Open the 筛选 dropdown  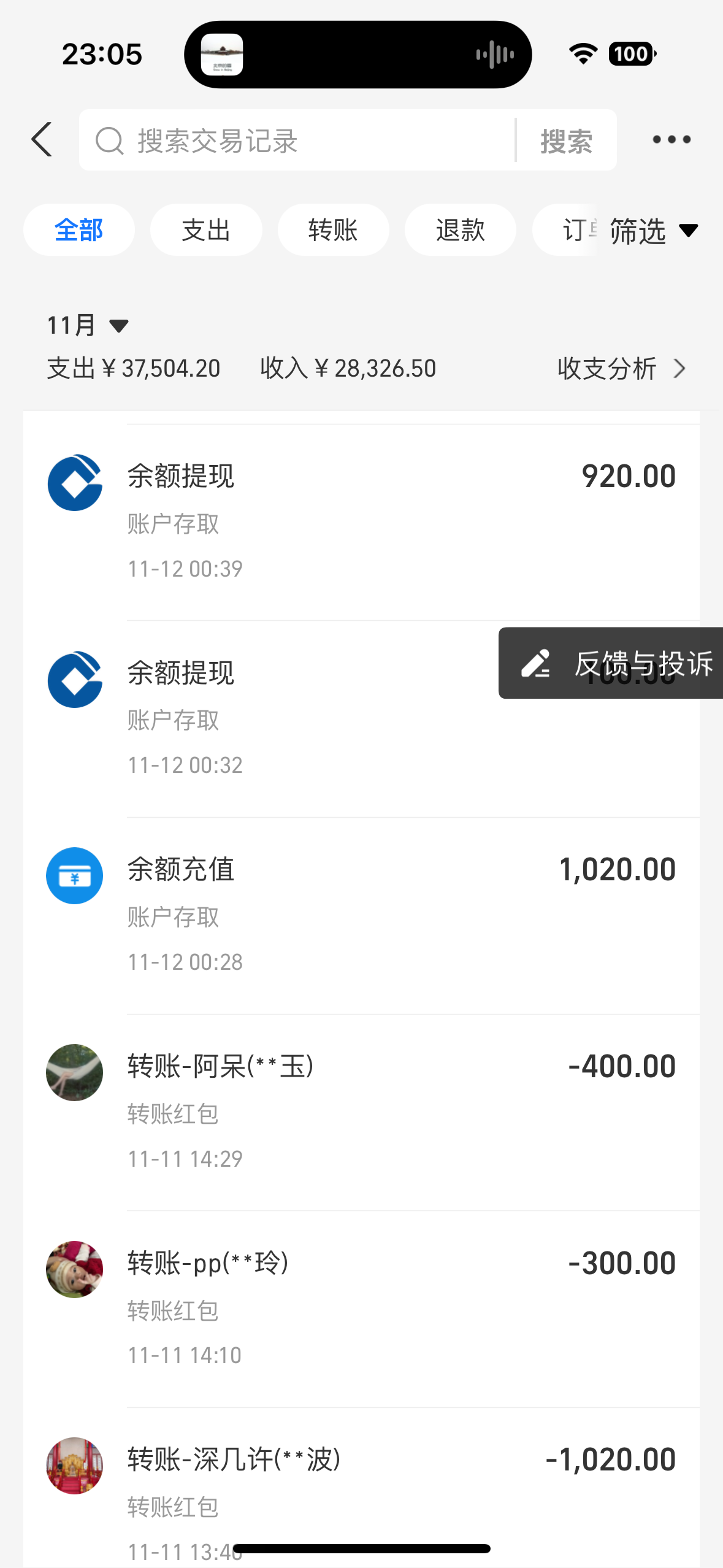pos(654,231)
